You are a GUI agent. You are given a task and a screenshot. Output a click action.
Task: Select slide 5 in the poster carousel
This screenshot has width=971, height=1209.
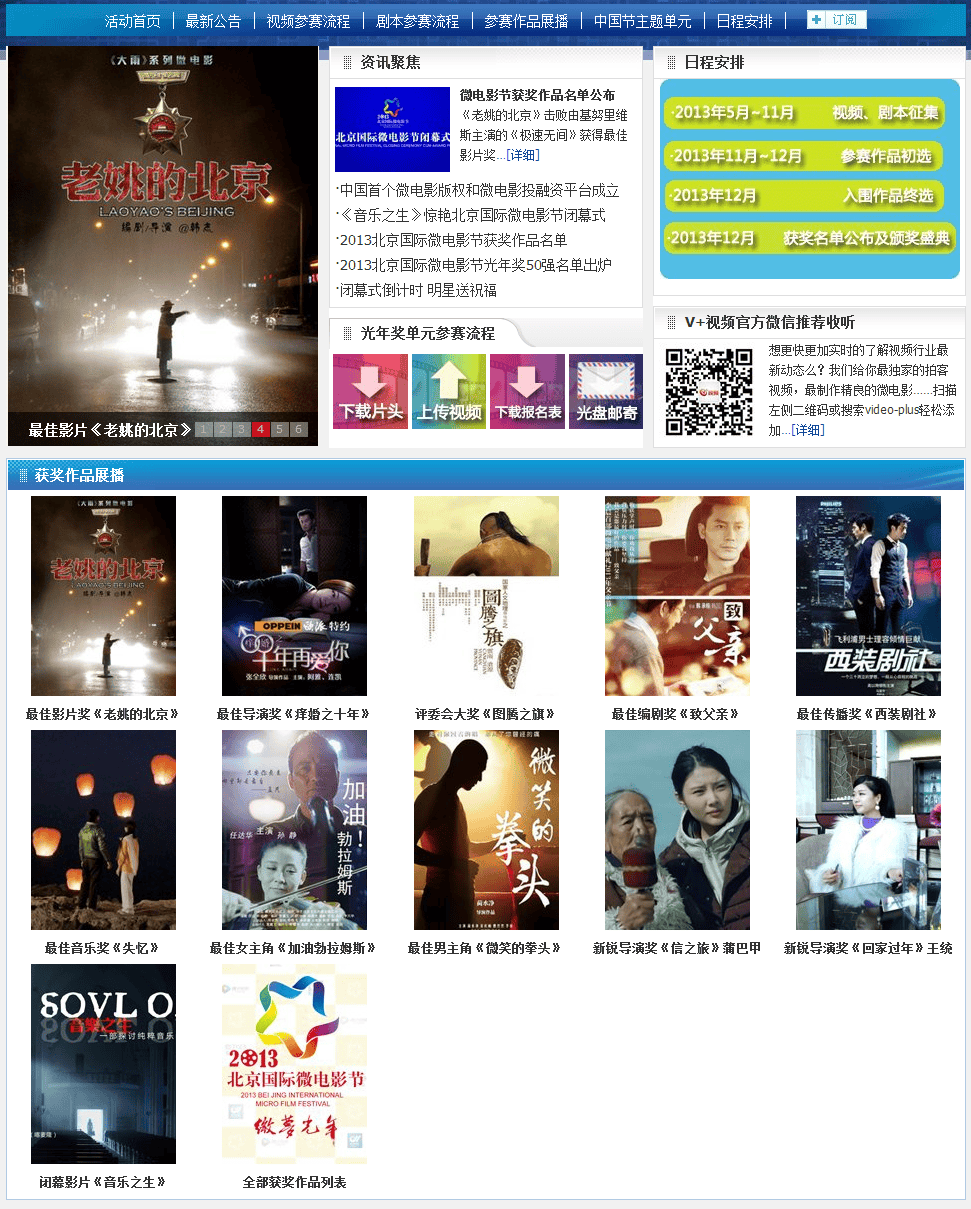coord(281,428)
